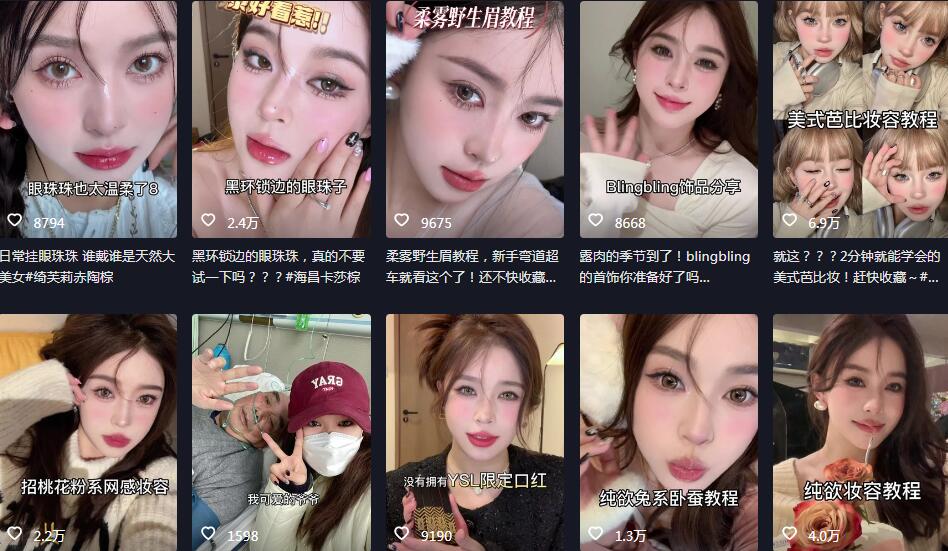Open the 纯欲兔系卧蚕教程 video
The width and height of the screenshot is (948, 551).
coord(668,430)
